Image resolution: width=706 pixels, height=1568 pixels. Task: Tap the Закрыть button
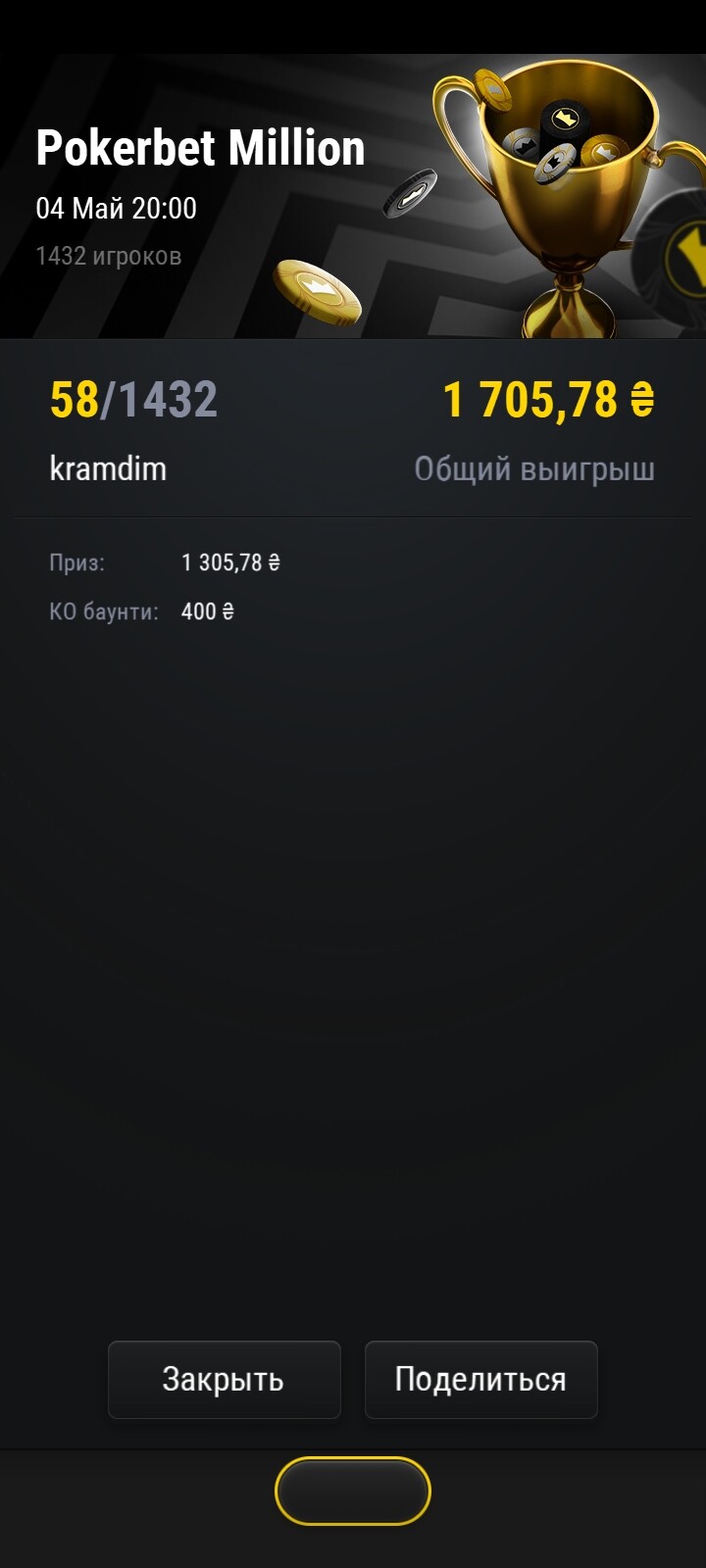click(x=225, y=1379)
